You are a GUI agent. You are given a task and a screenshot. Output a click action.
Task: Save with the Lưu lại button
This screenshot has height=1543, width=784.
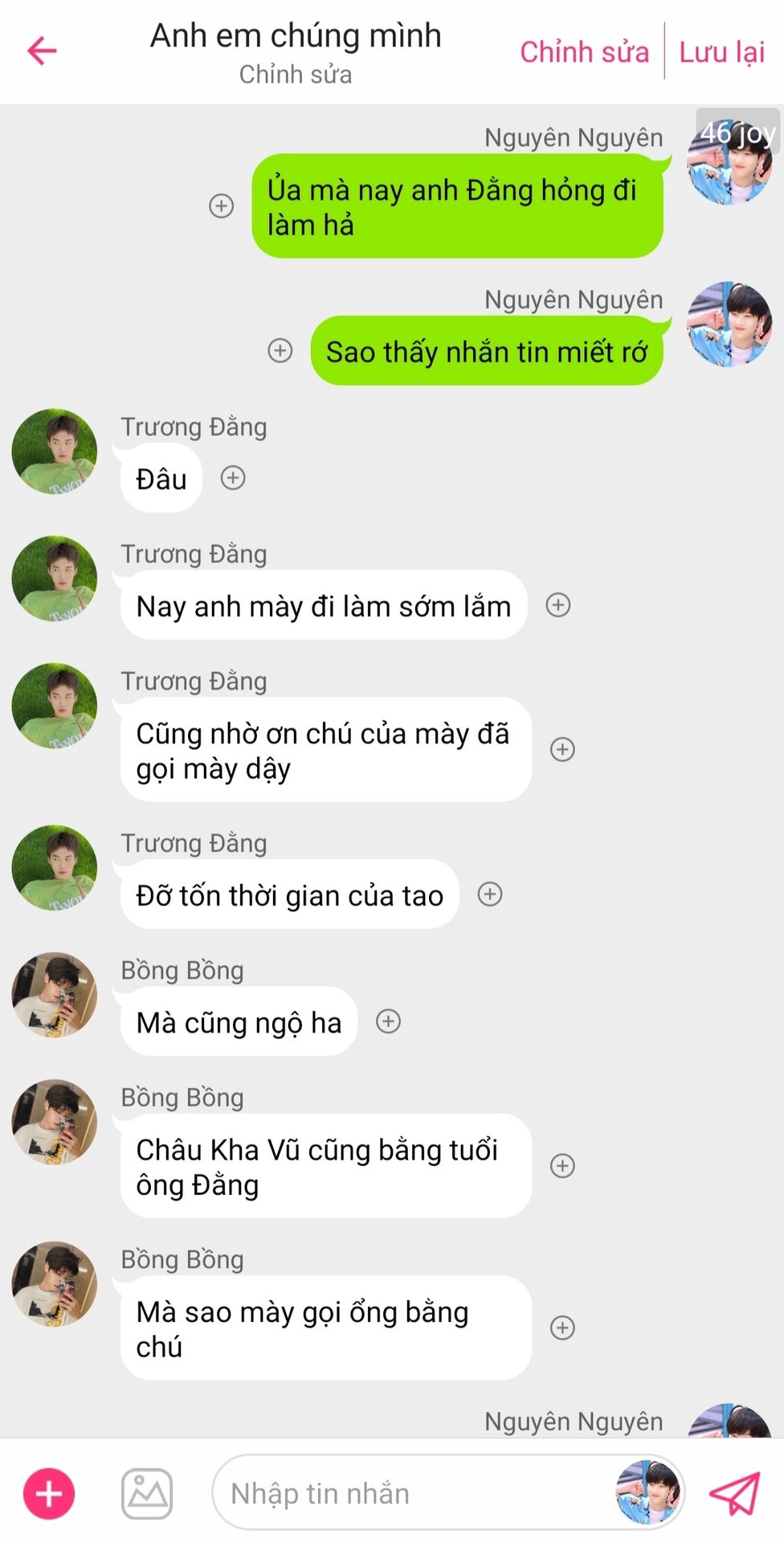click(721, 52)
